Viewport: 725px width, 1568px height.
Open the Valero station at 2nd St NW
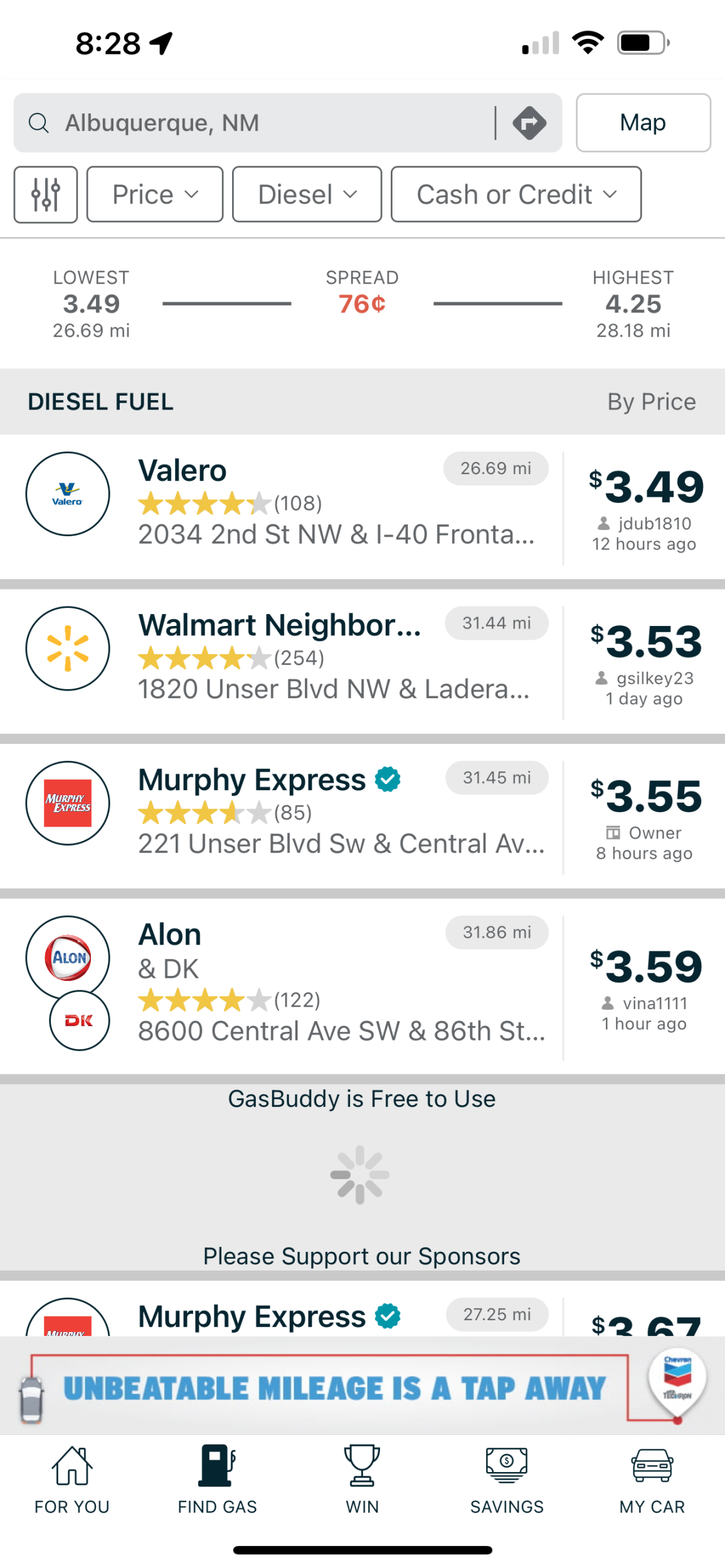point(362,507)
